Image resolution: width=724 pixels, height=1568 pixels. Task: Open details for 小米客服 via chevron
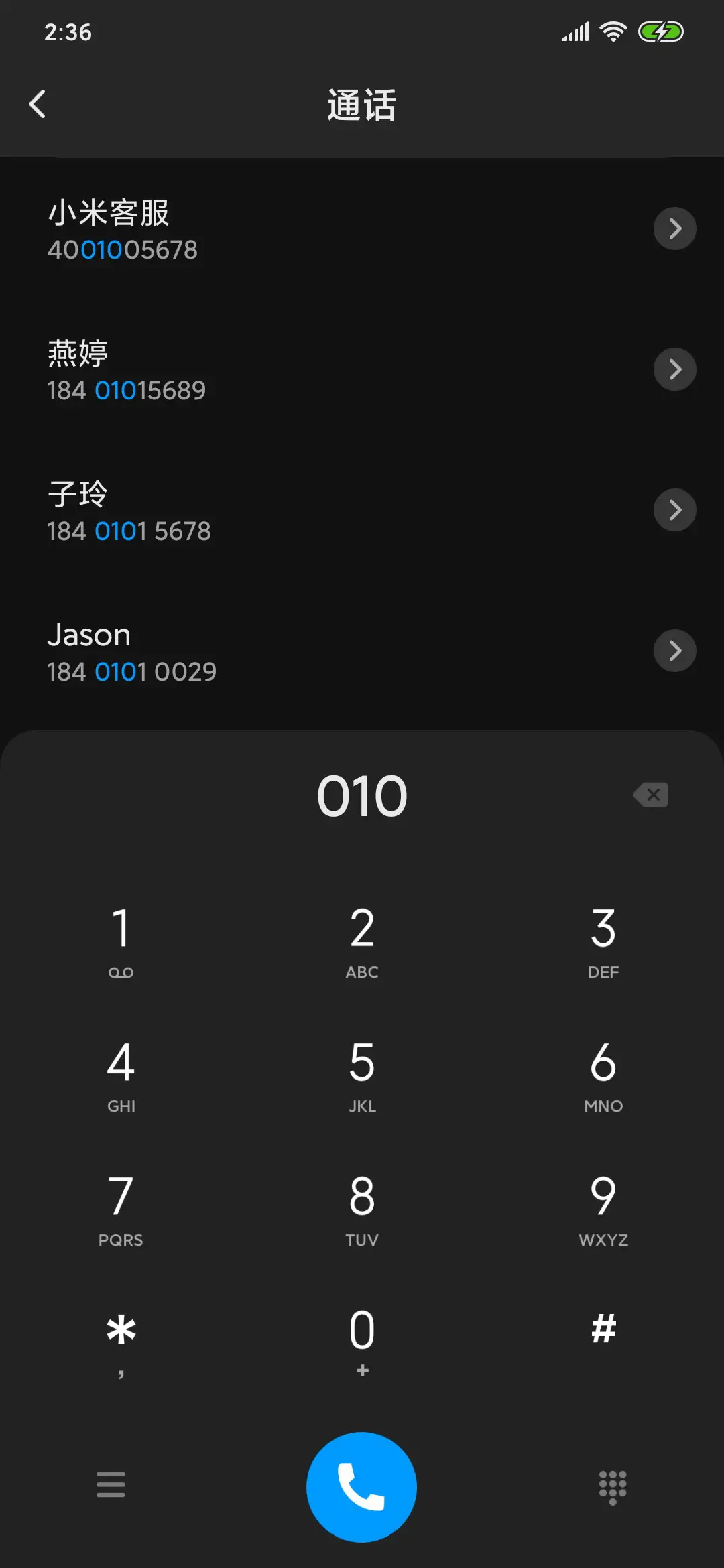[x=674, y=228]
